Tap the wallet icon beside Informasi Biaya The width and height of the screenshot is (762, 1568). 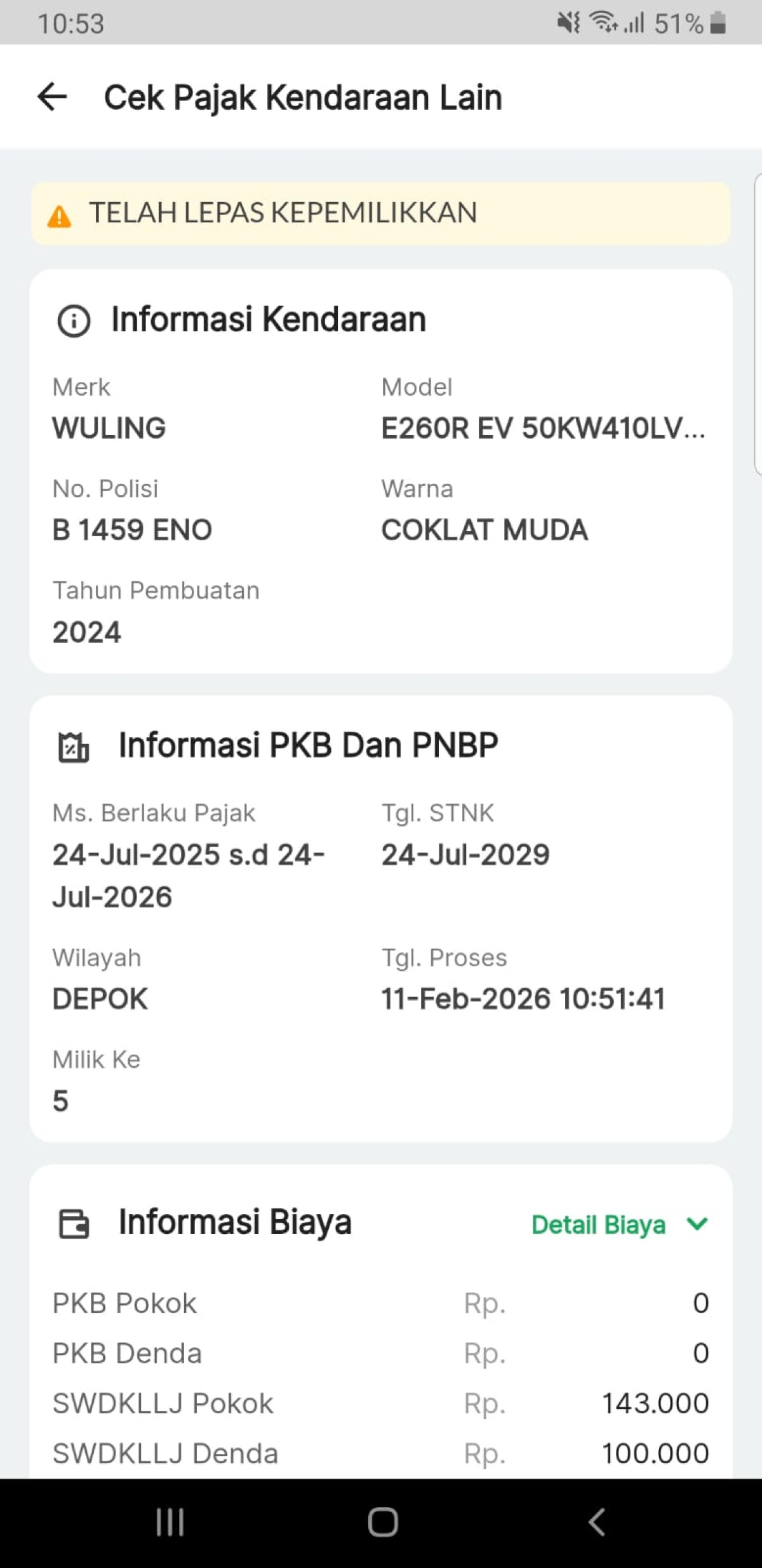tap(74, 1222)
